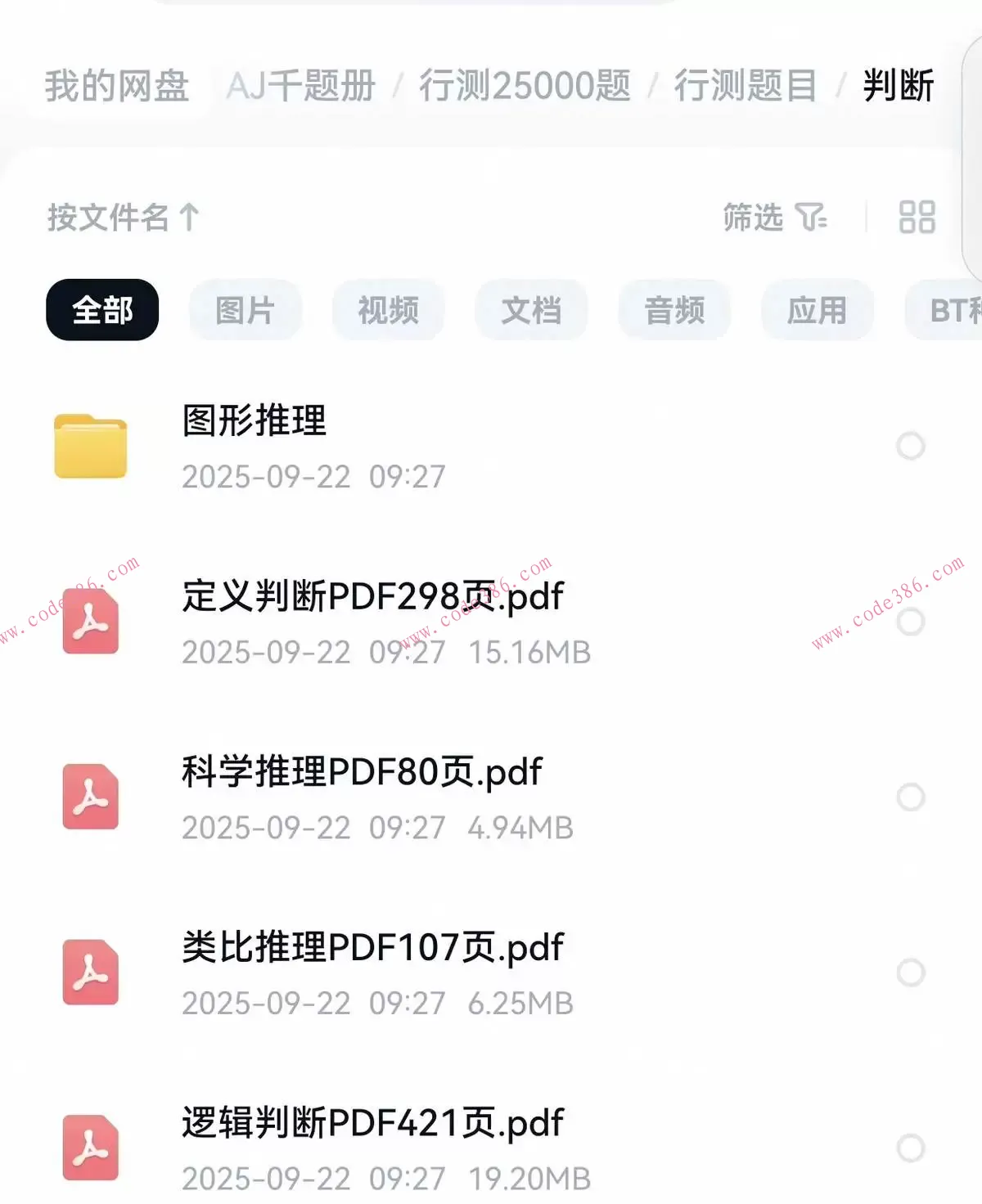Switch to the 文档 filter tab
The height and width of the screenshot is (1204, 982).
[x=531, y=310]
